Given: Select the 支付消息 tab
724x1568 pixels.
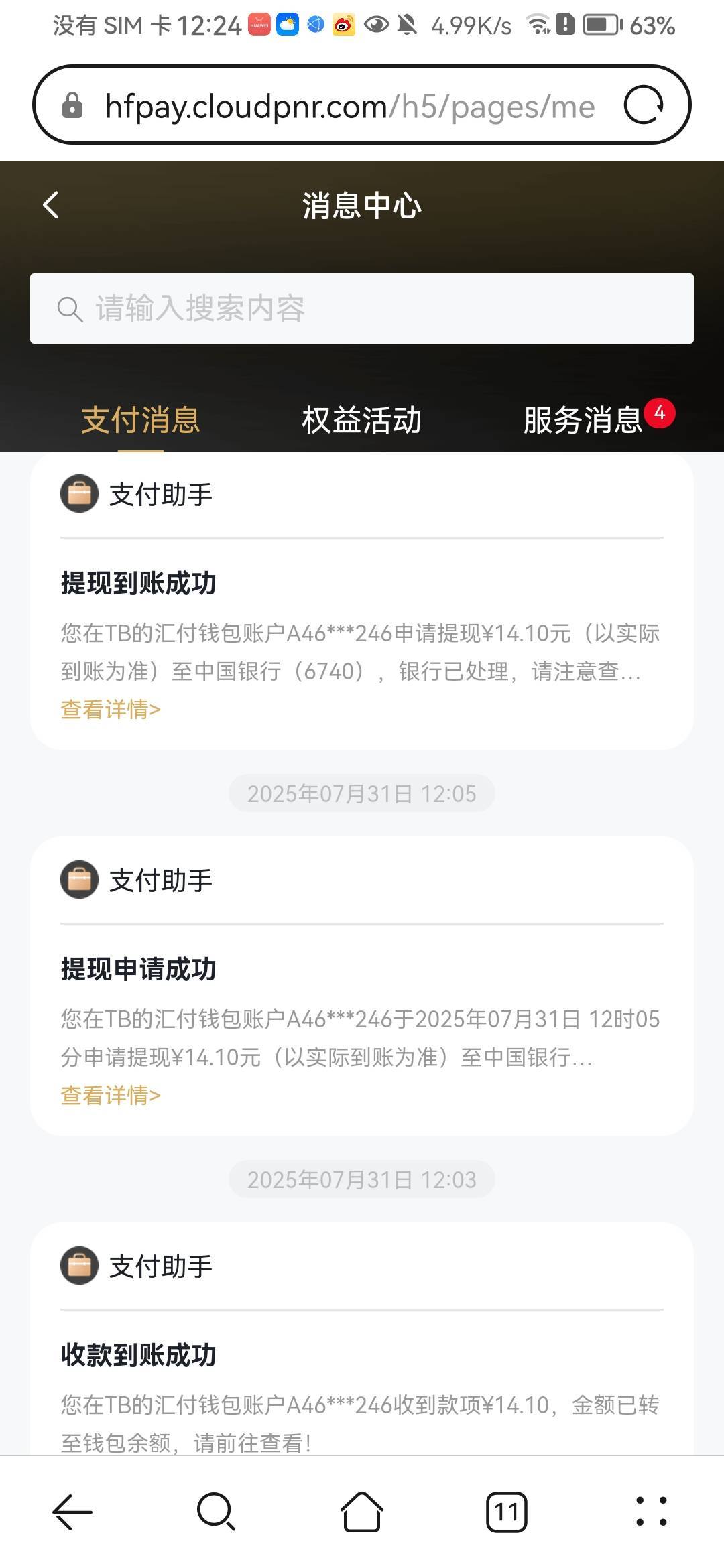Looking at the screenshot, I should (x=141, y=420).
